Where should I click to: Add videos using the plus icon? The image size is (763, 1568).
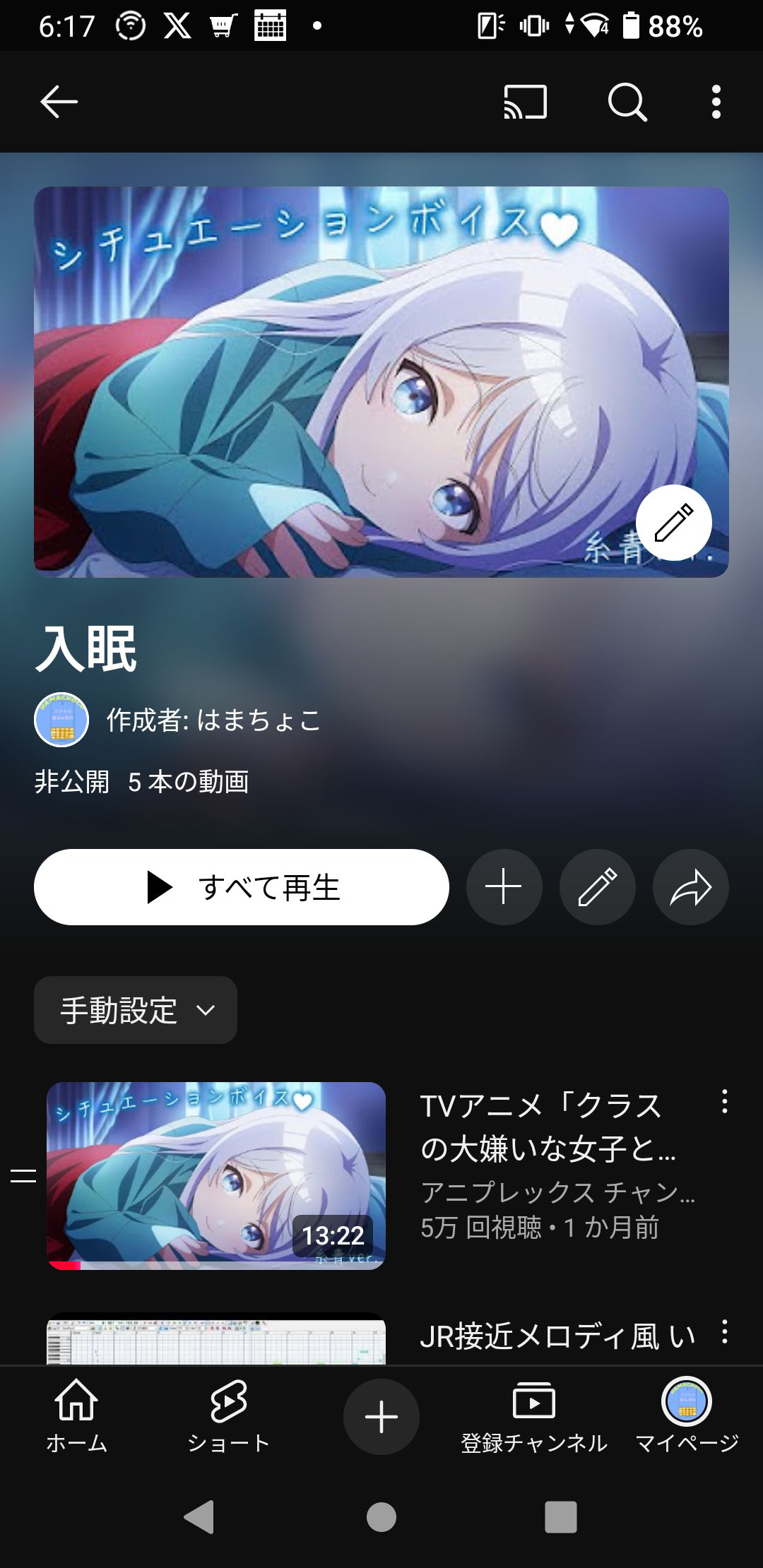tap(503, 887)
